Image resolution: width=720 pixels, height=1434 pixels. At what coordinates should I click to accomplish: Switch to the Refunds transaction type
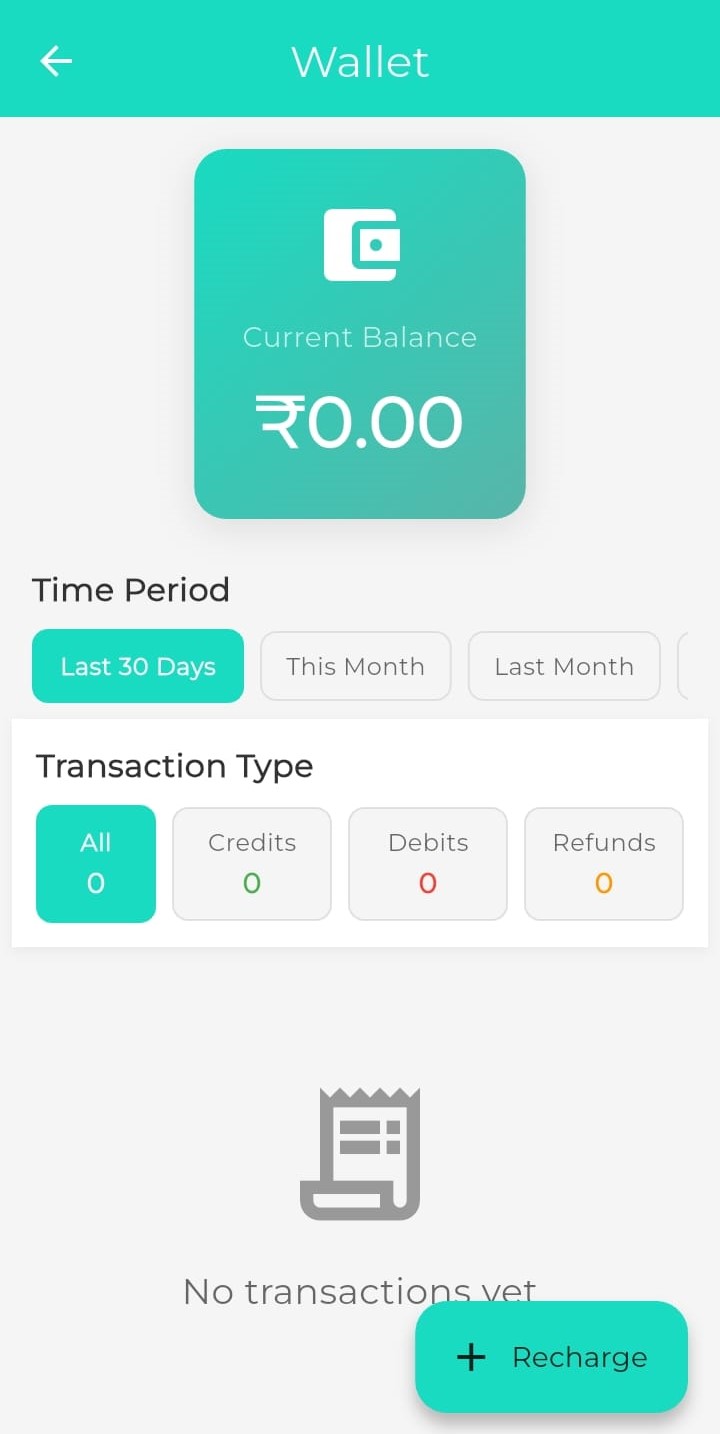click(x=603, y=863)
